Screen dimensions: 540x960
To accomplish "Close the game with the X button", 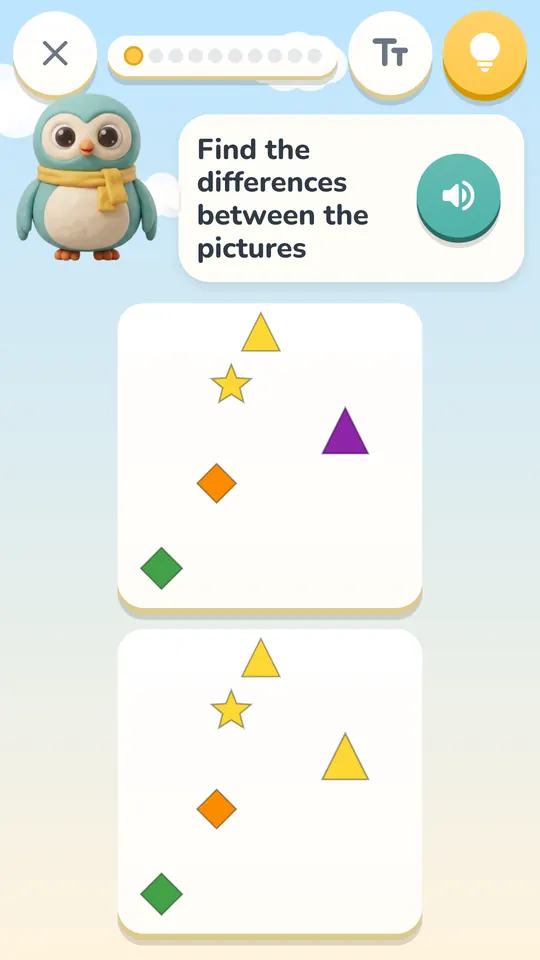I will click(55, 53).
